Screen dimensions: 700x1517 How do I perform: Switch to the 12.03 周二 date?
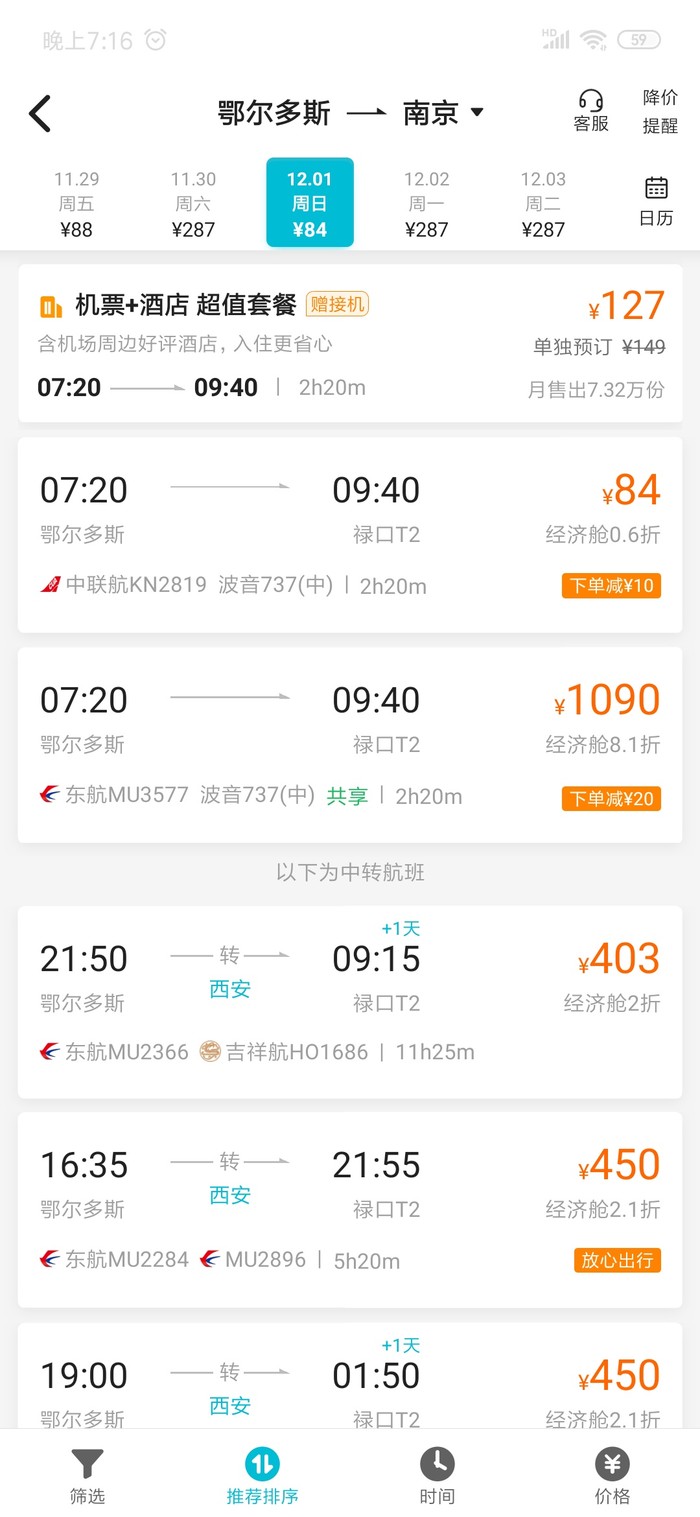click(543, 204)
